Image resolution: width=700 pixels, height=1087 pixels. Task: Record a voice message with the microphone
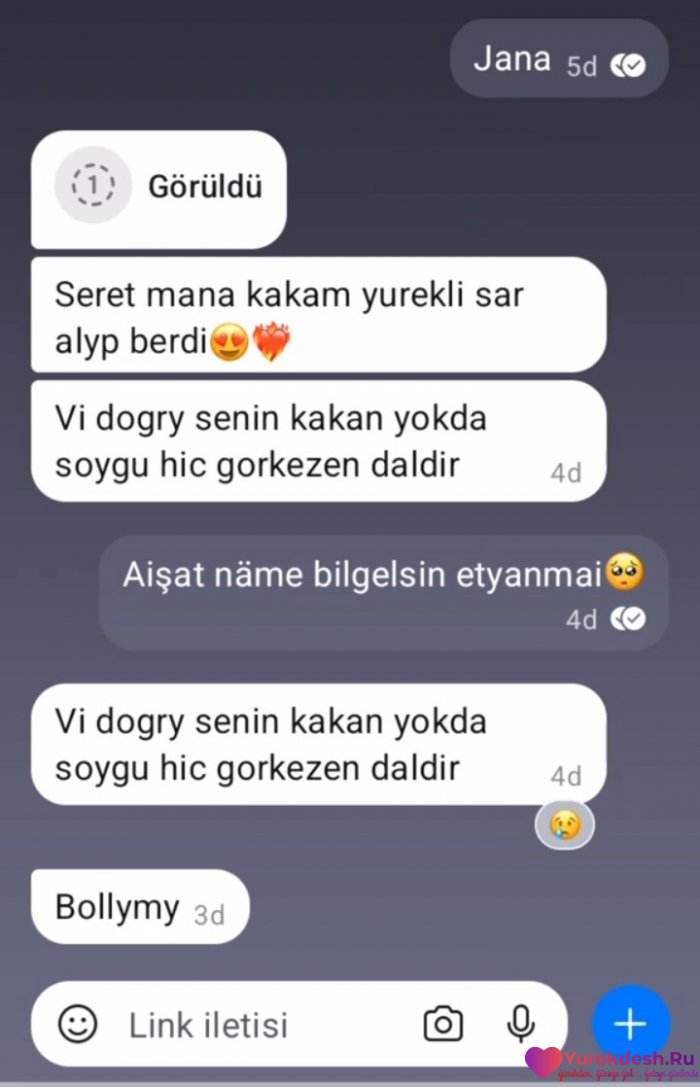coord(520,1023)
